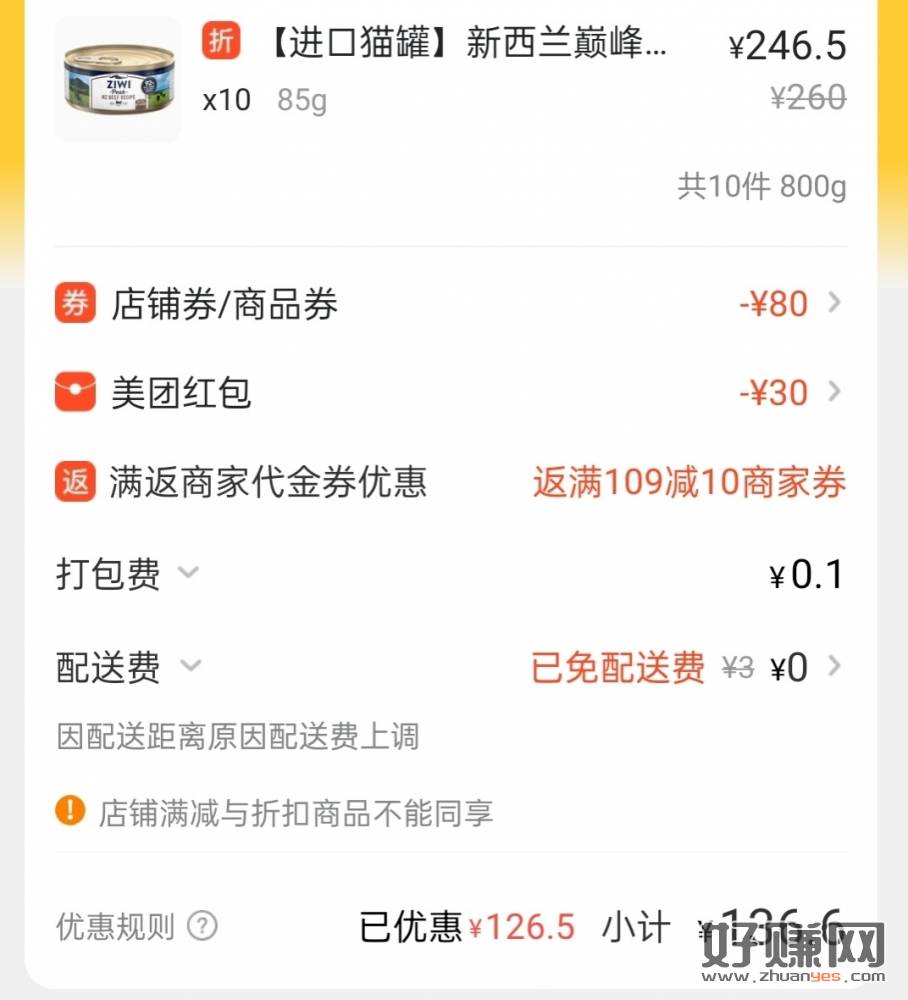View the 新西兰巅峰 cat food can item
The width and height of the screenshot is (908, 1000).
coord(118,79)
